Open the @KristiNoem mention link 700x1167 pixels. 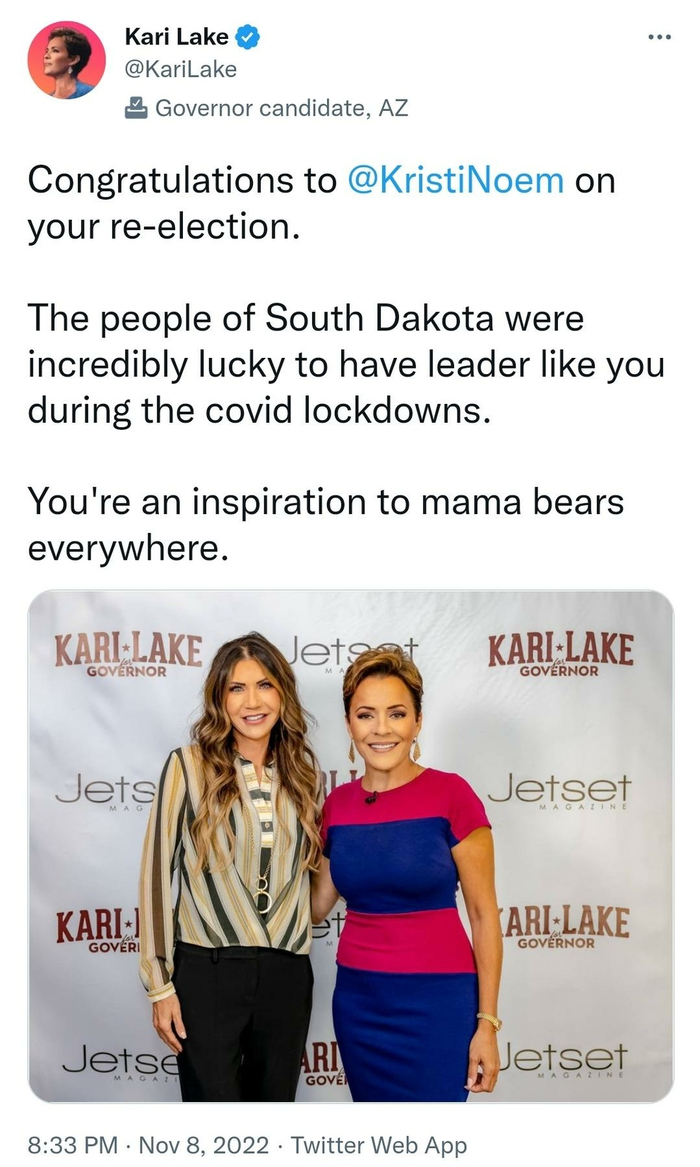[455, 181]
